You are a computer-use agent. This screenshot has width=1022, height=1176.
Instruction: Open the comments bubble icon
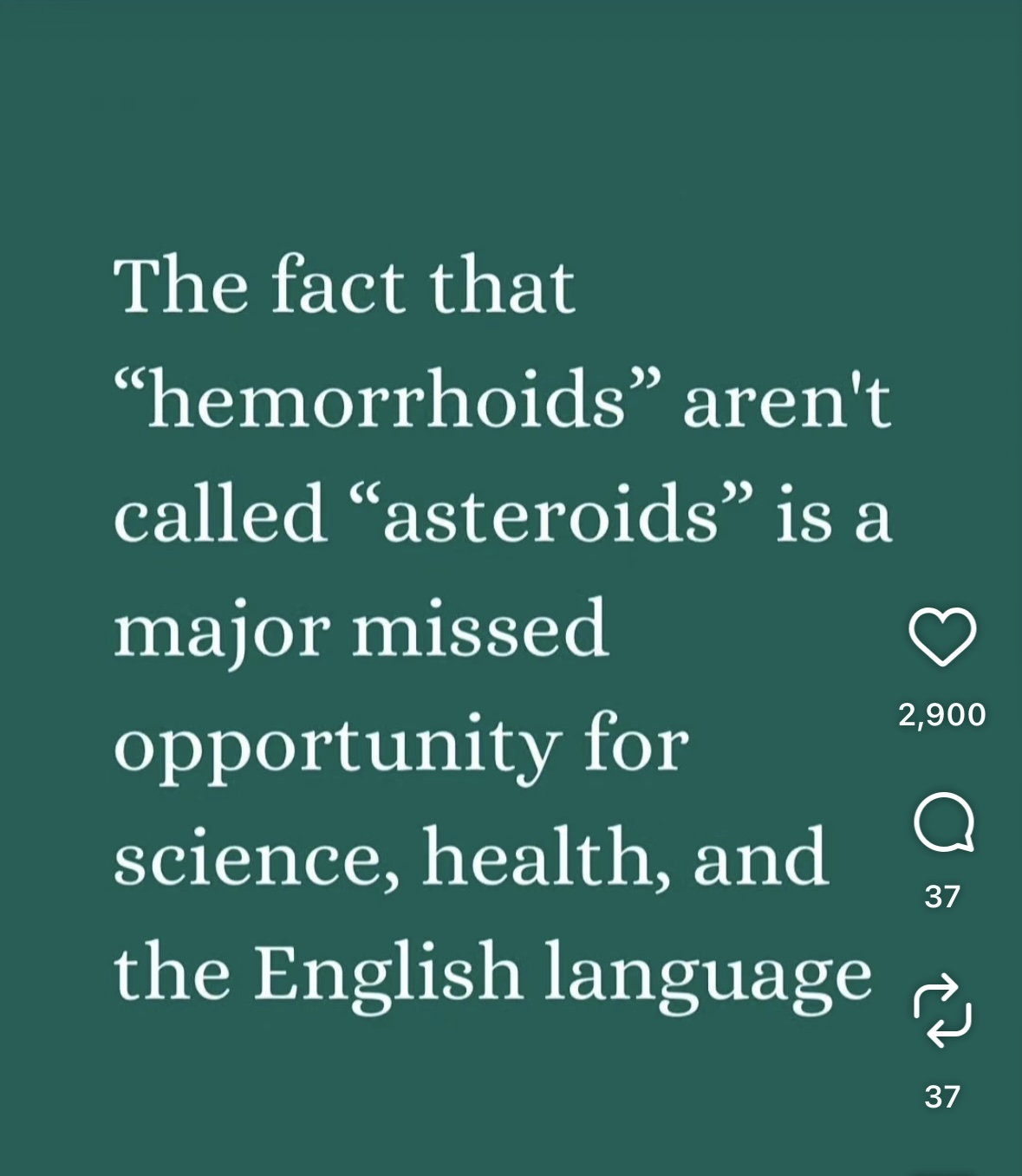(943, 822)
